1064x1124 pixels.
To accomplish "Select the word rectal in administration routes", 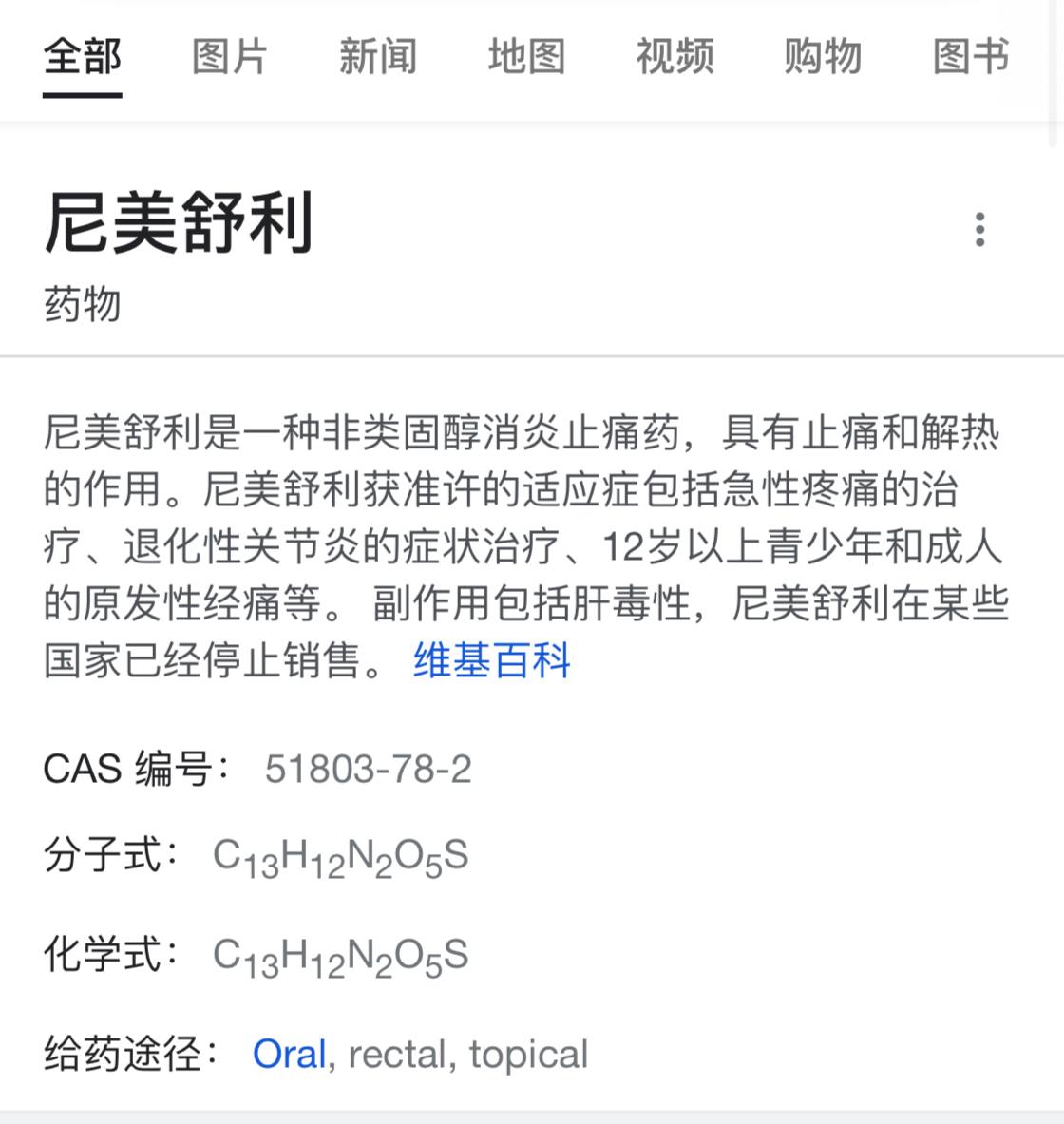I will pyautogui.click(x=399, y=1053).
